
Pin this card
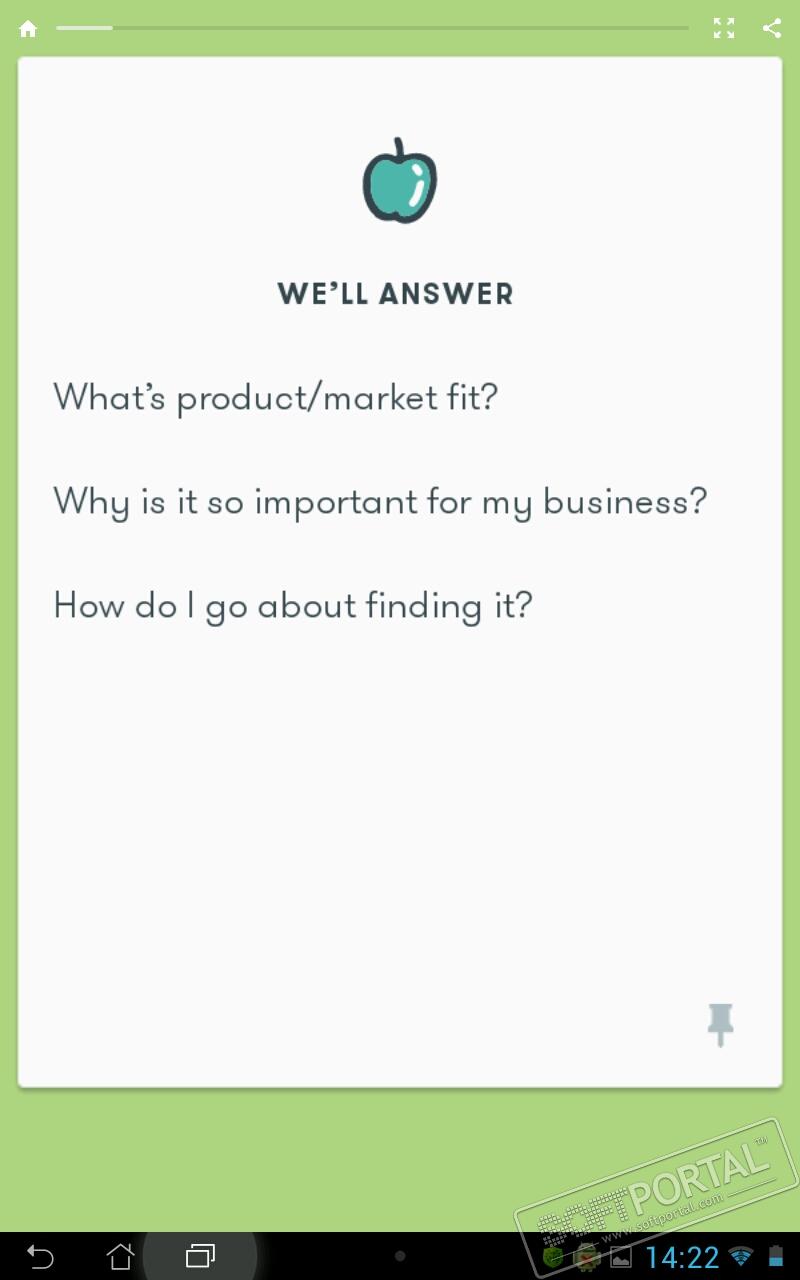tap(720, 1024)
